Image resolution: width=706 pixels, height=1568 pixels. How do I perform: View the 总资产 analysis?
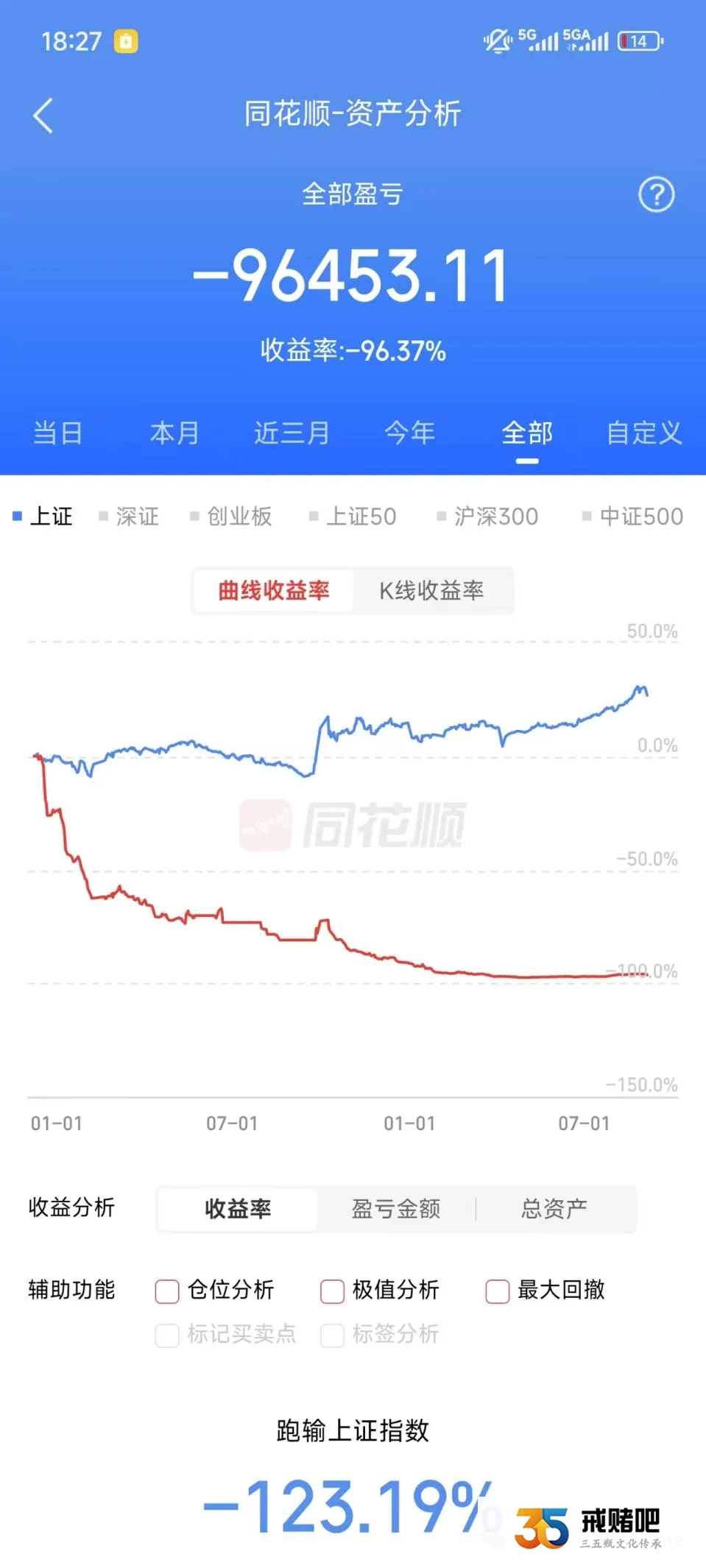554,1209
